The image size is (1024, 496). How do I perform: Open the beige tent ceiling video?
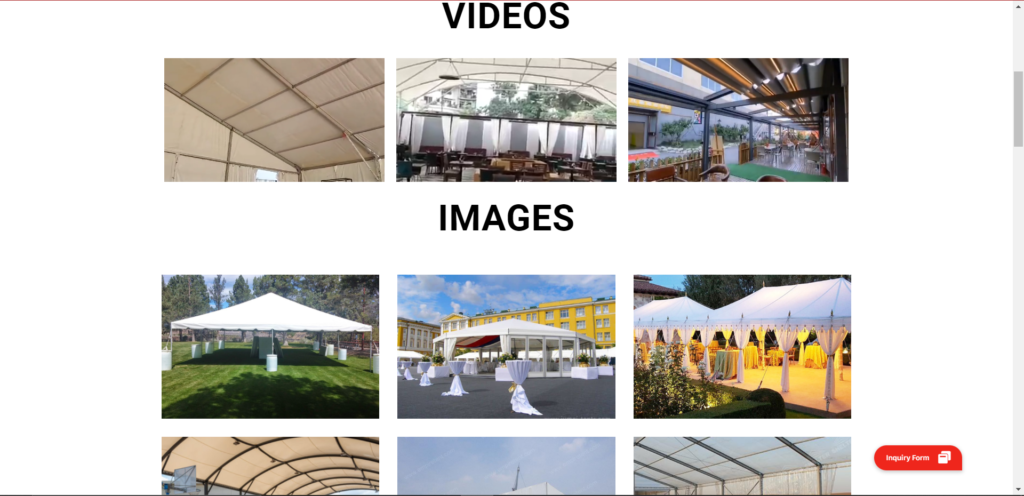pyautogui.click(x=274, y=120)
